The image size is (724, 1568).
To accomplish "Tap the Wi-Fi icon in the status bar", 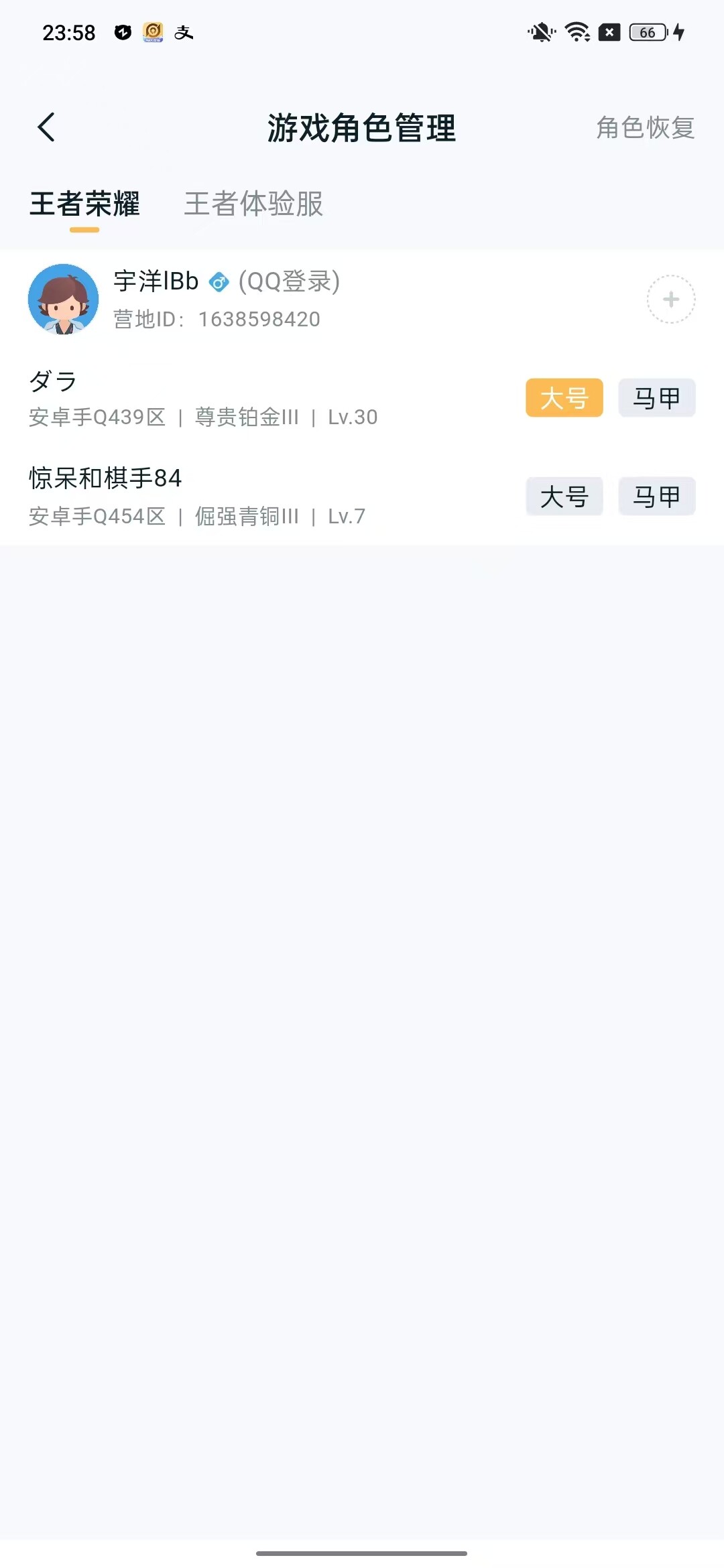I will pyautogui.click(x=575, y=31).
